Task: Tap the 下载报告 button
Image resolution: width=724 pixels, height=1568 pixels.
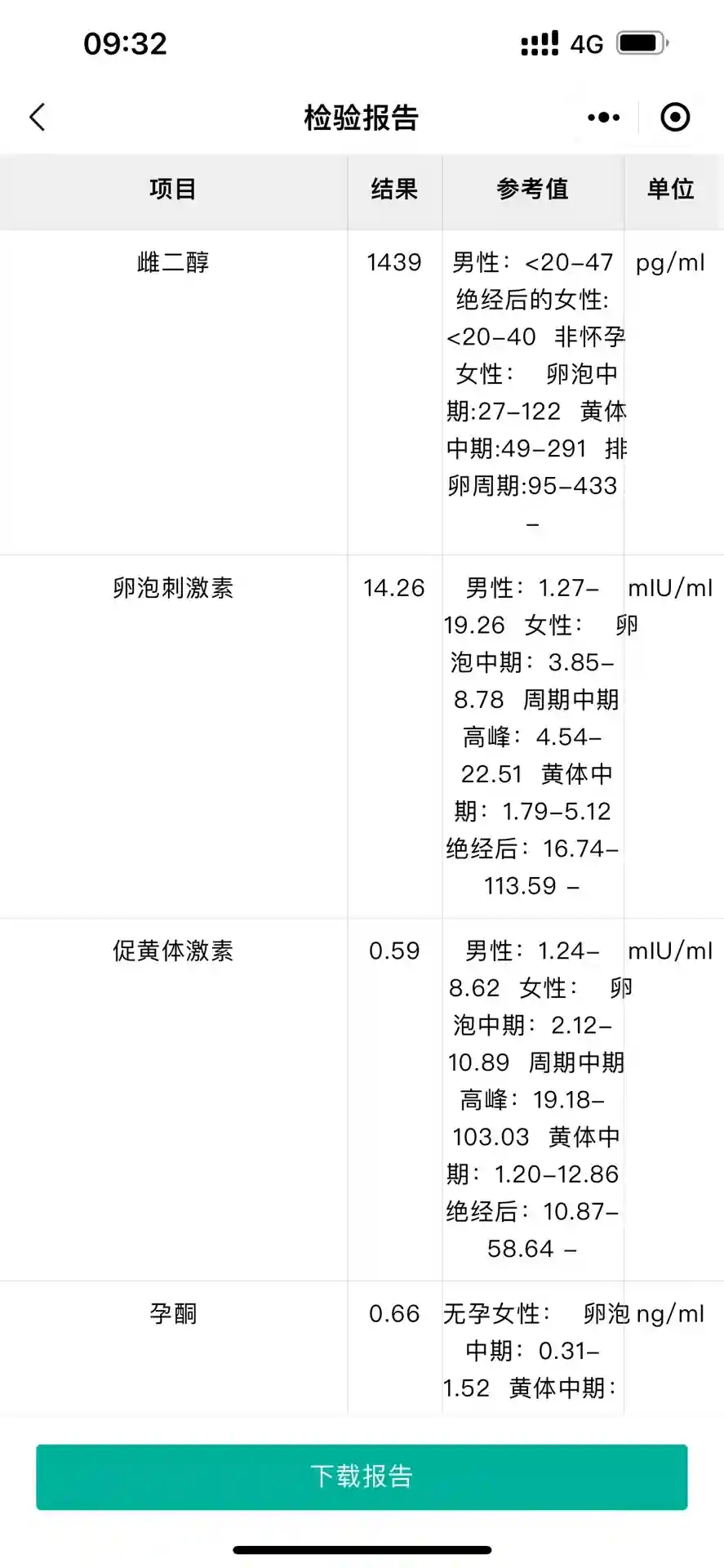Action: tap(362, 1477)
